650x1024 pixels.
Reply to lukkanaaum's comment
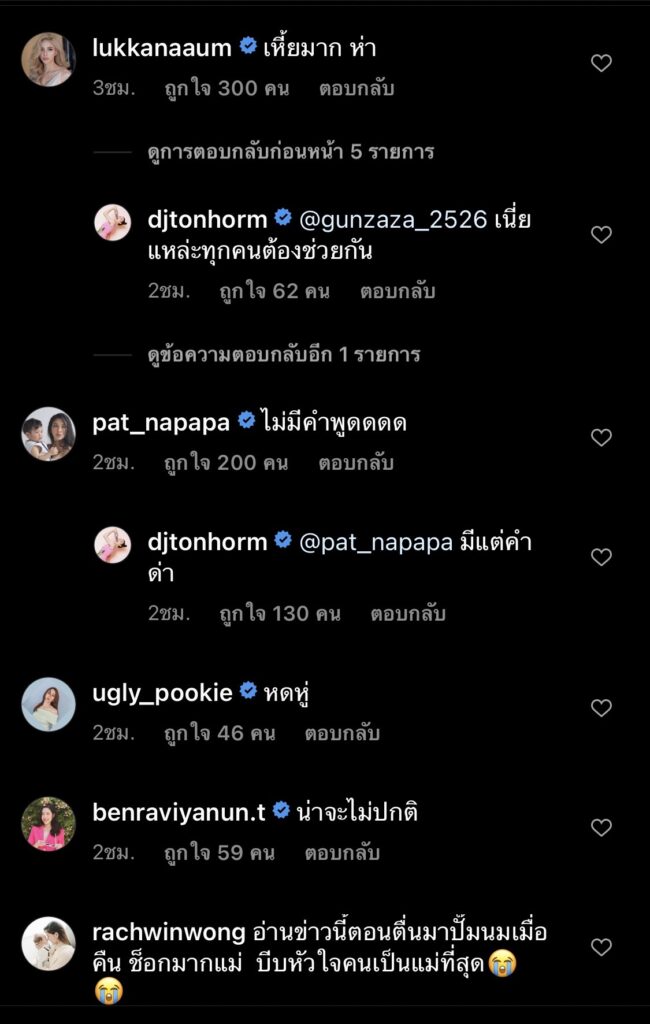tap(356, 88)
